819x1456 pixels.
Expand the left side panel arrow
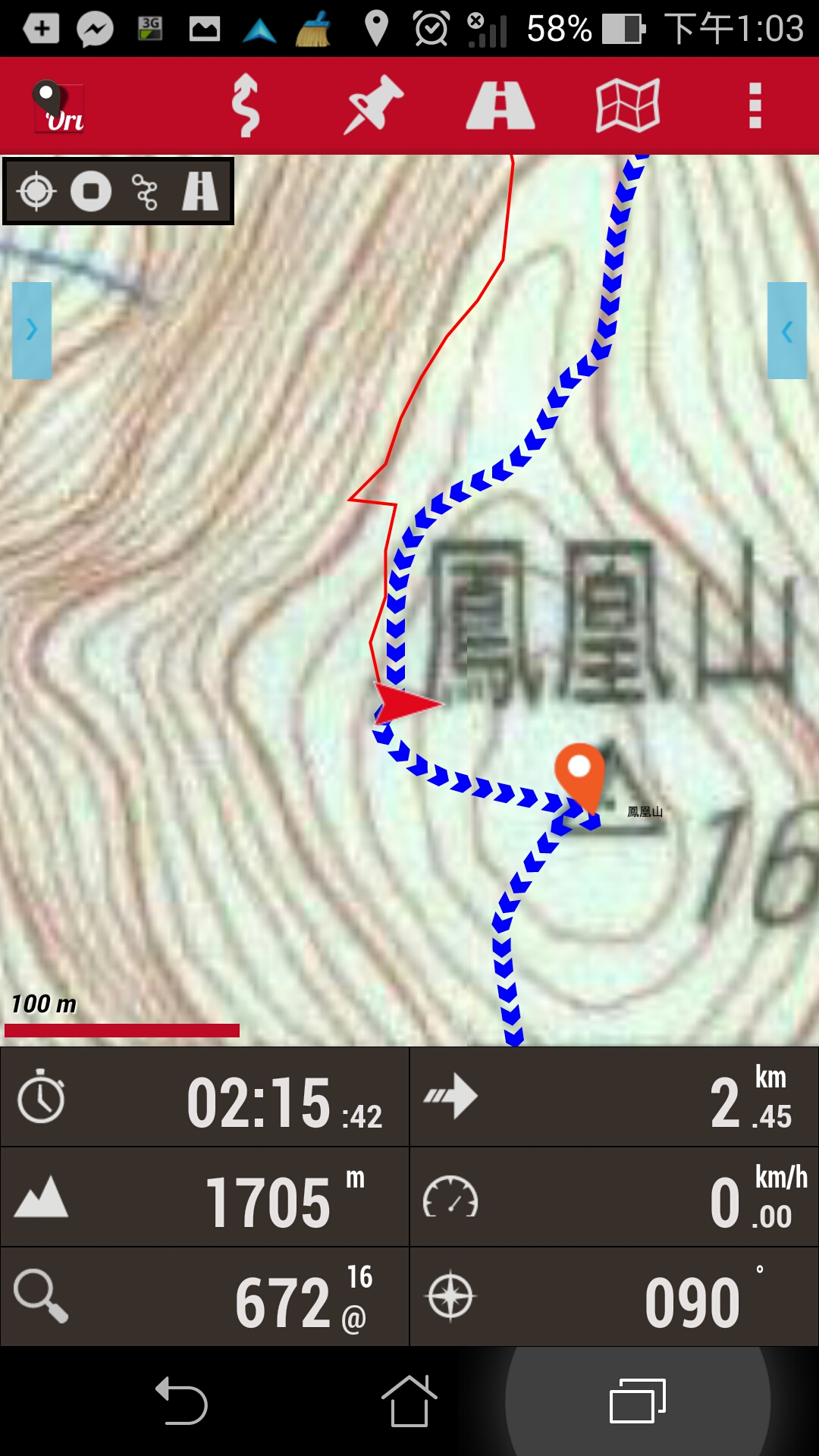tap(32, 330)
